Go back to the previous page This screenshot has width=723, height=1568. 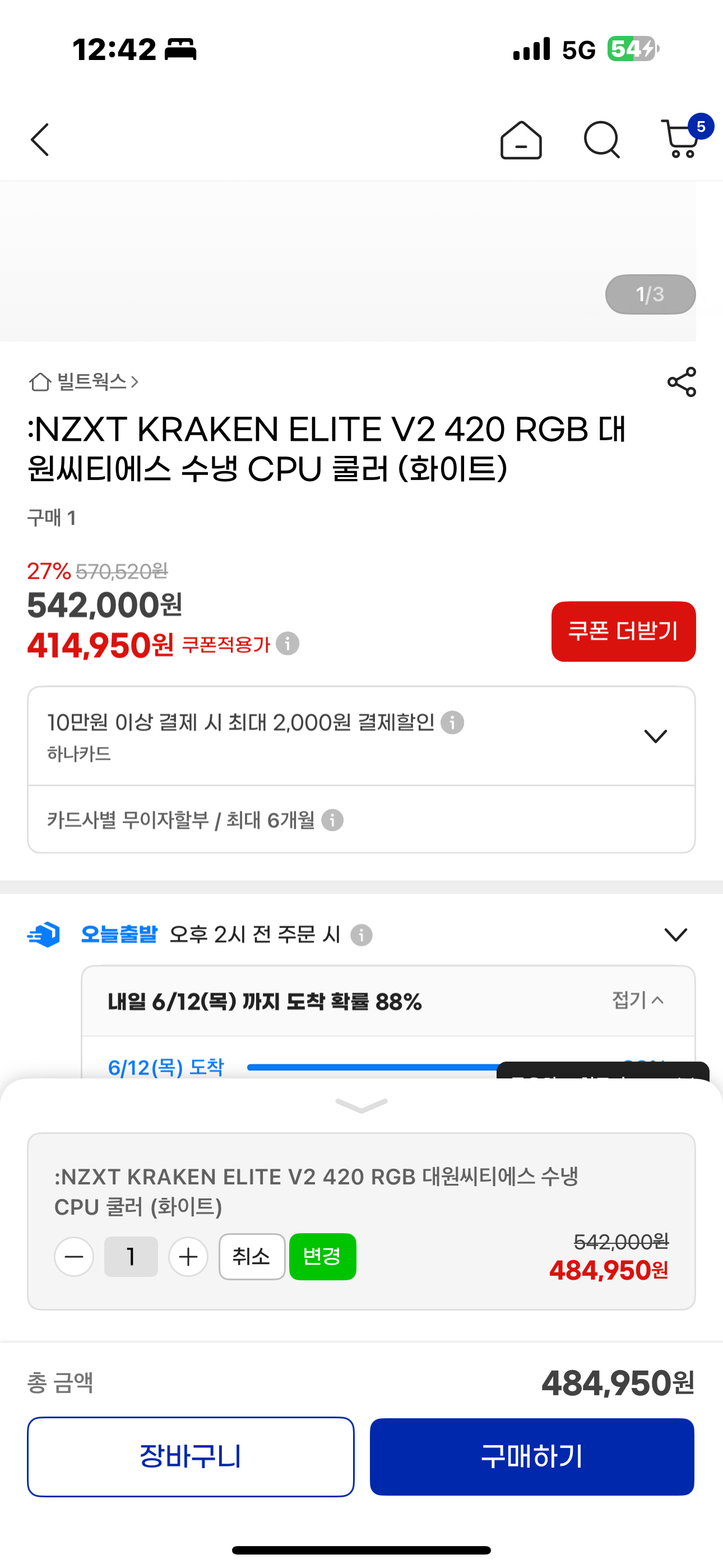(40, 140)
